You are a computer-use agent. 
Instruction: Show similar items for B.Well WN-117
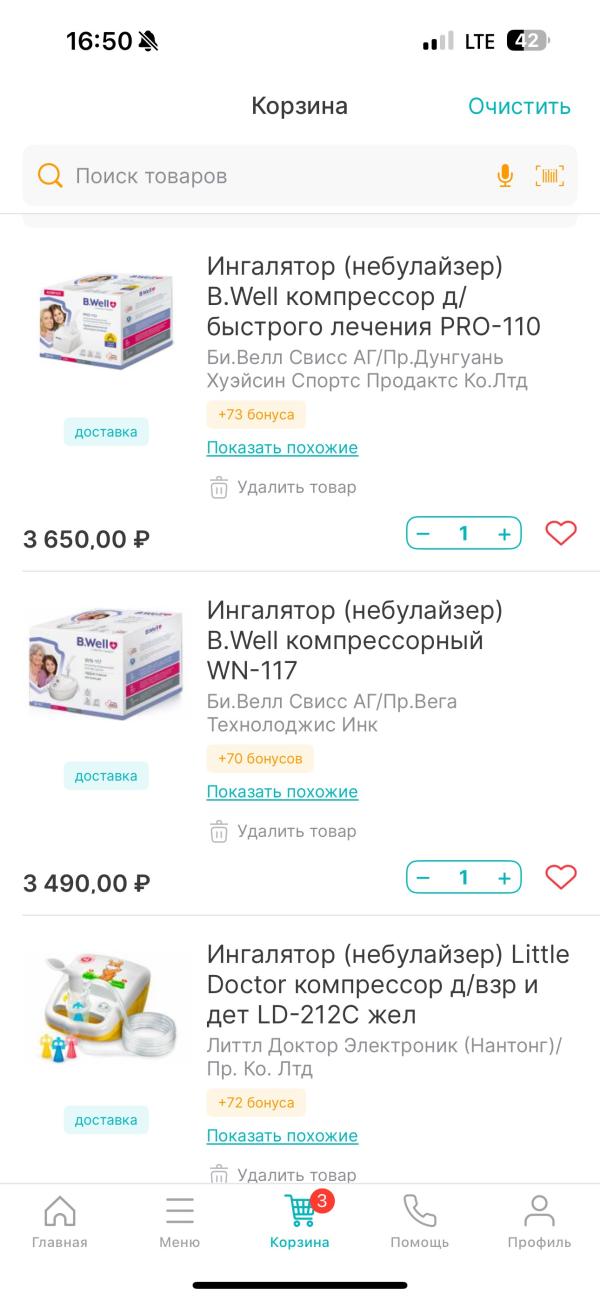point(282,792)
